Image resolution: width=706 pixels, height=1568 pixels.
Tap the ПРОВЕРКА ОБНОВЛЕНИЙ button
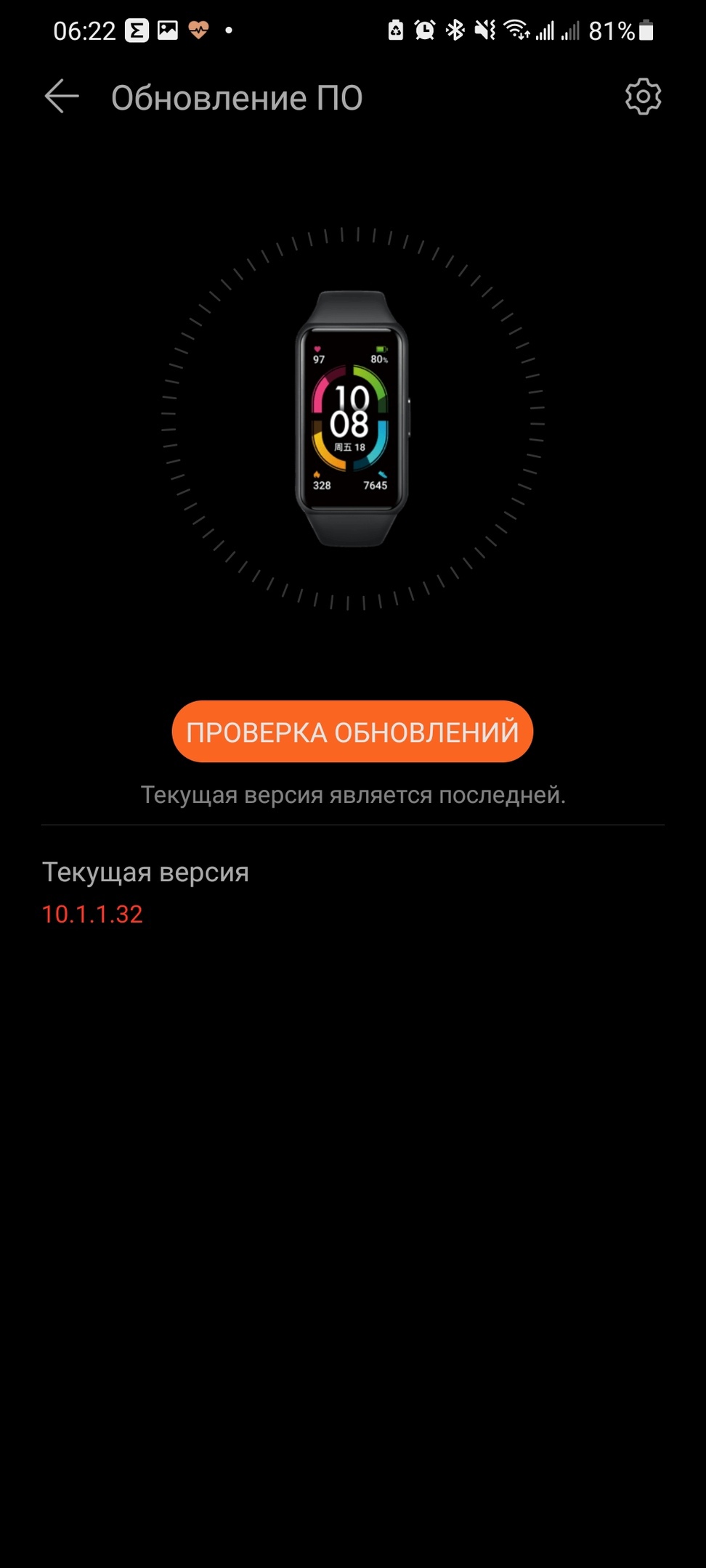352,732
